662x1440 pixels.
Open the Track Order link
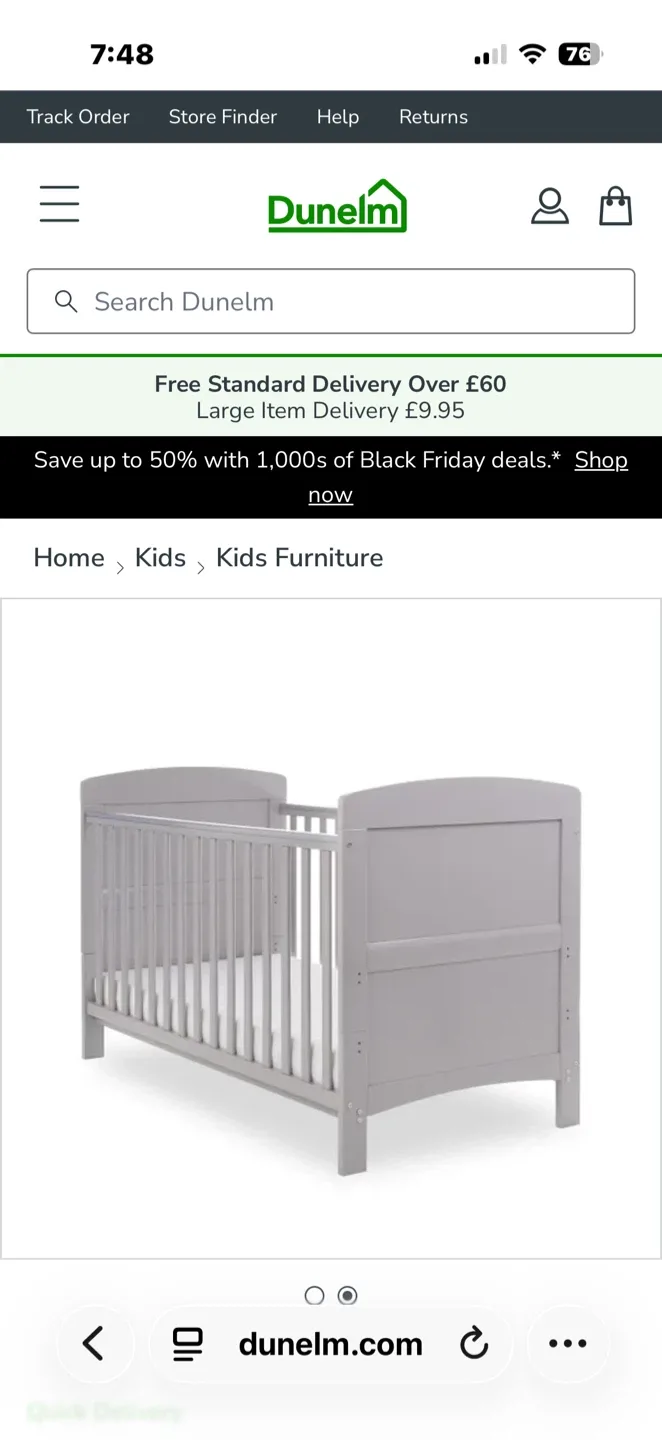(78, 117)
